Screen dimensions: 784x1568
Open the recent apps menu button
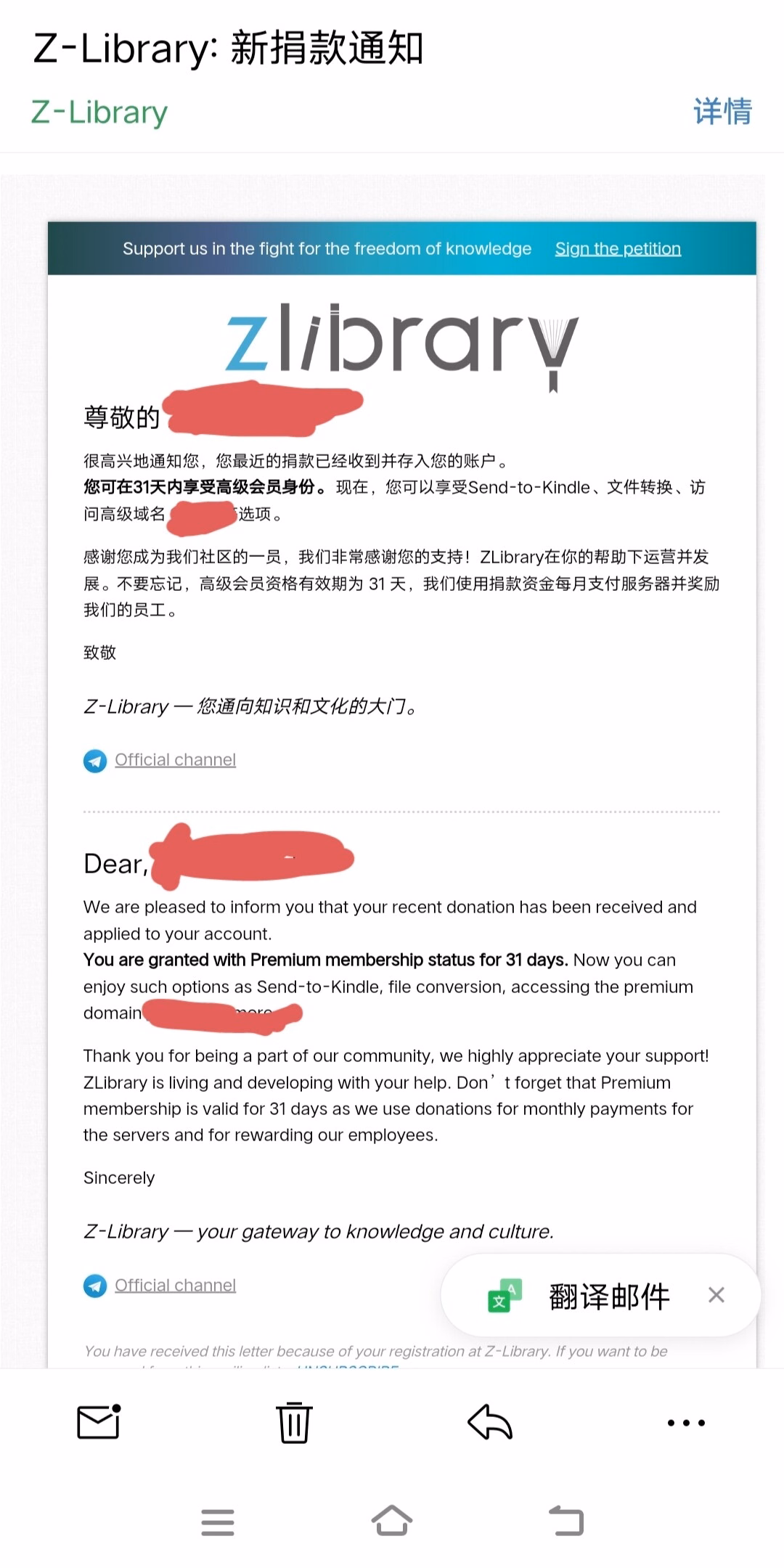click(218, 1522)
